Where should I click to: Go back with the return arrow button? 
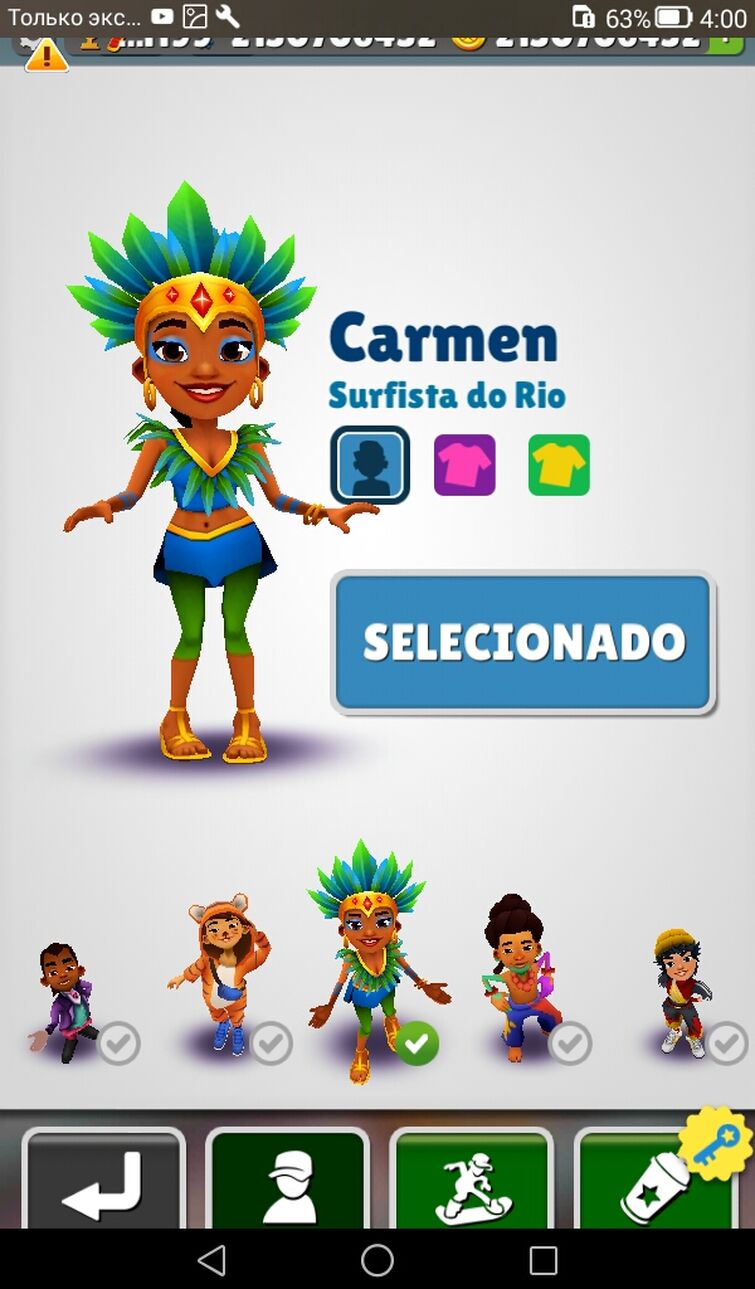click(103, 1183)
